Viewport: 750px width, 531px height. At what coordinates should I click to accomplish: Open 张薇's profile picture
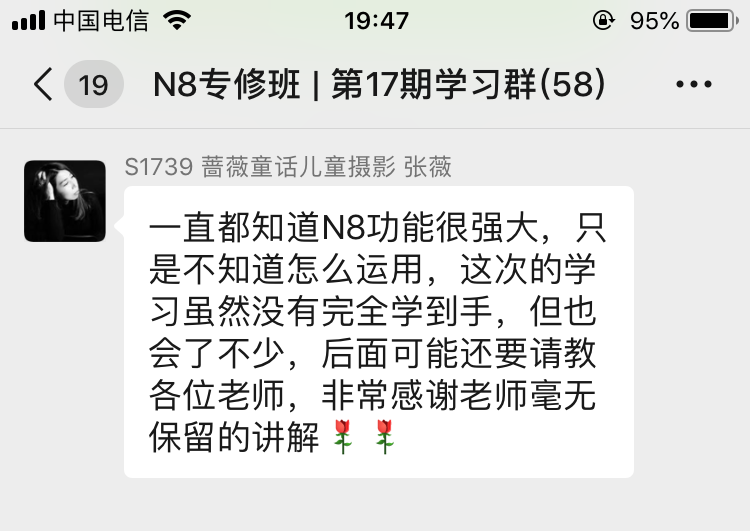pos(65,200)
